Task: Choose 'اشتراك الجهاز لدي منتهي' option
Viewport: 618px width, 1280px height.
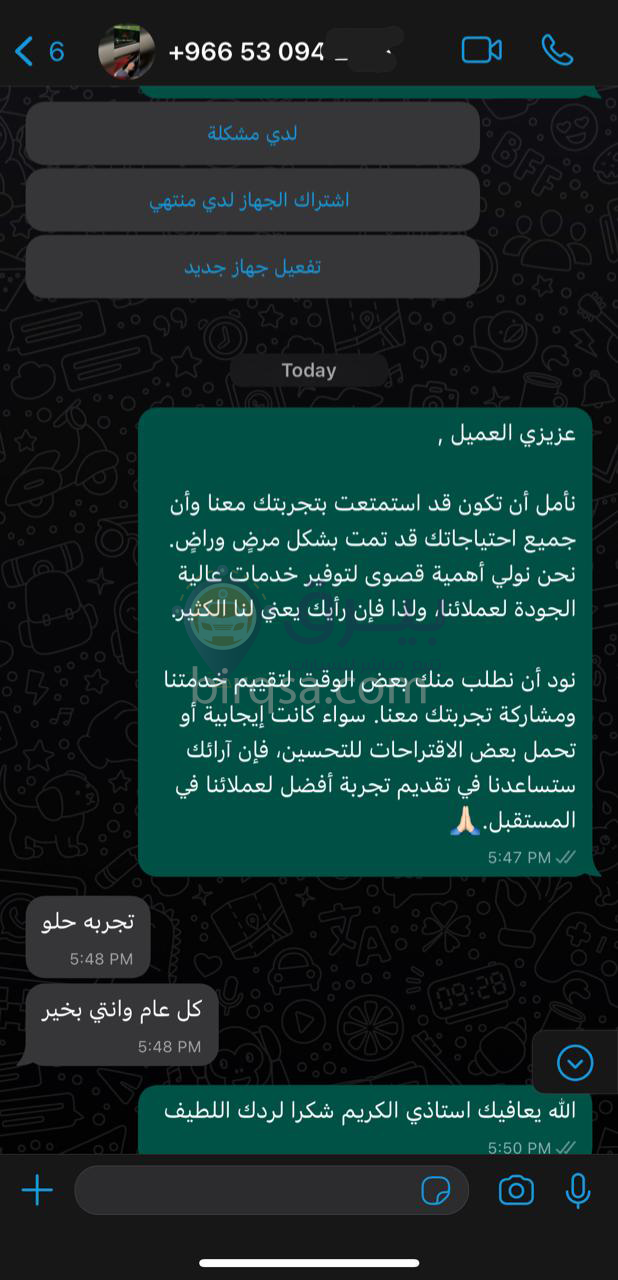Action: click(252, 200)
